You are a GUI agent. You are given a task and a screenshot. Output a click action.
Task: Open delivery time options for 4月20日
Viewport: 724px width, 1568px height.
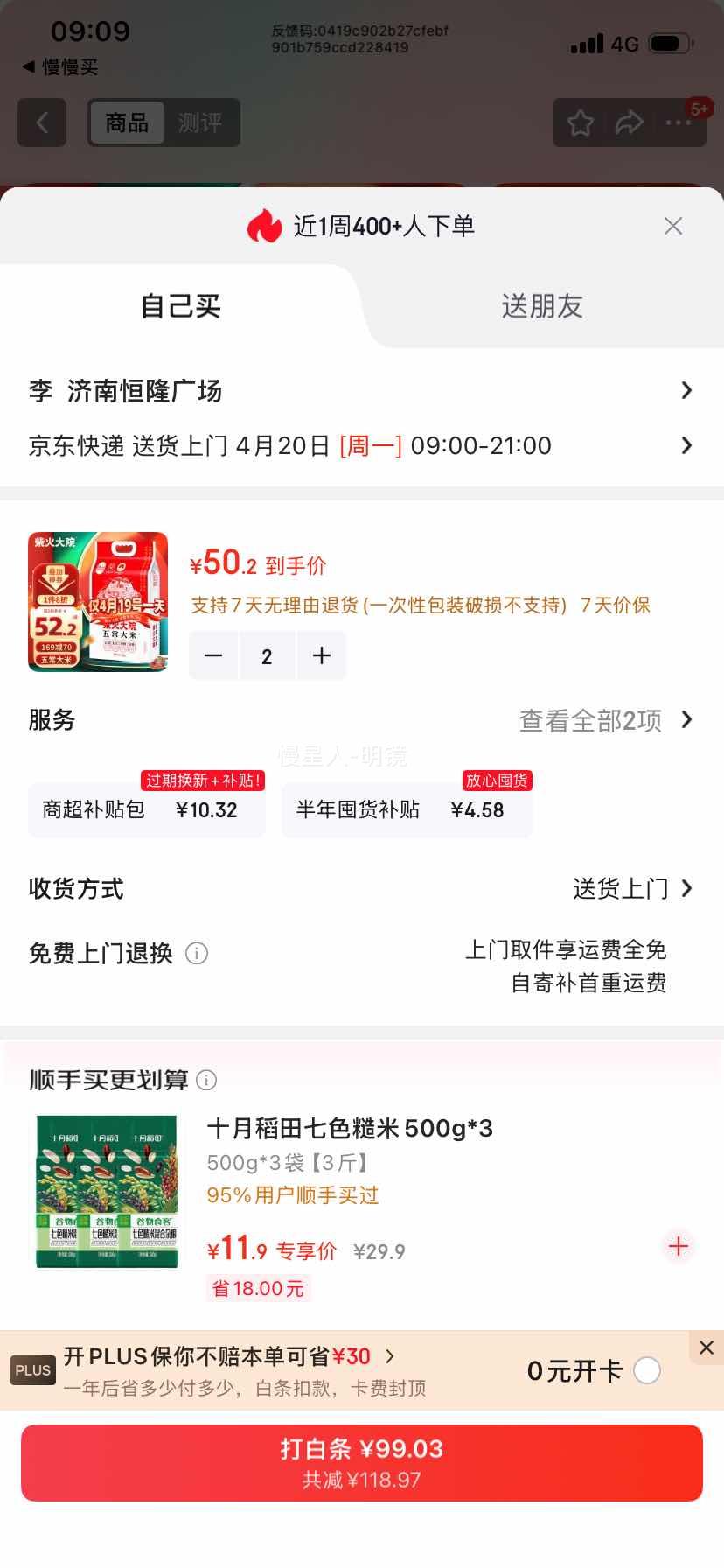[362, 446]
